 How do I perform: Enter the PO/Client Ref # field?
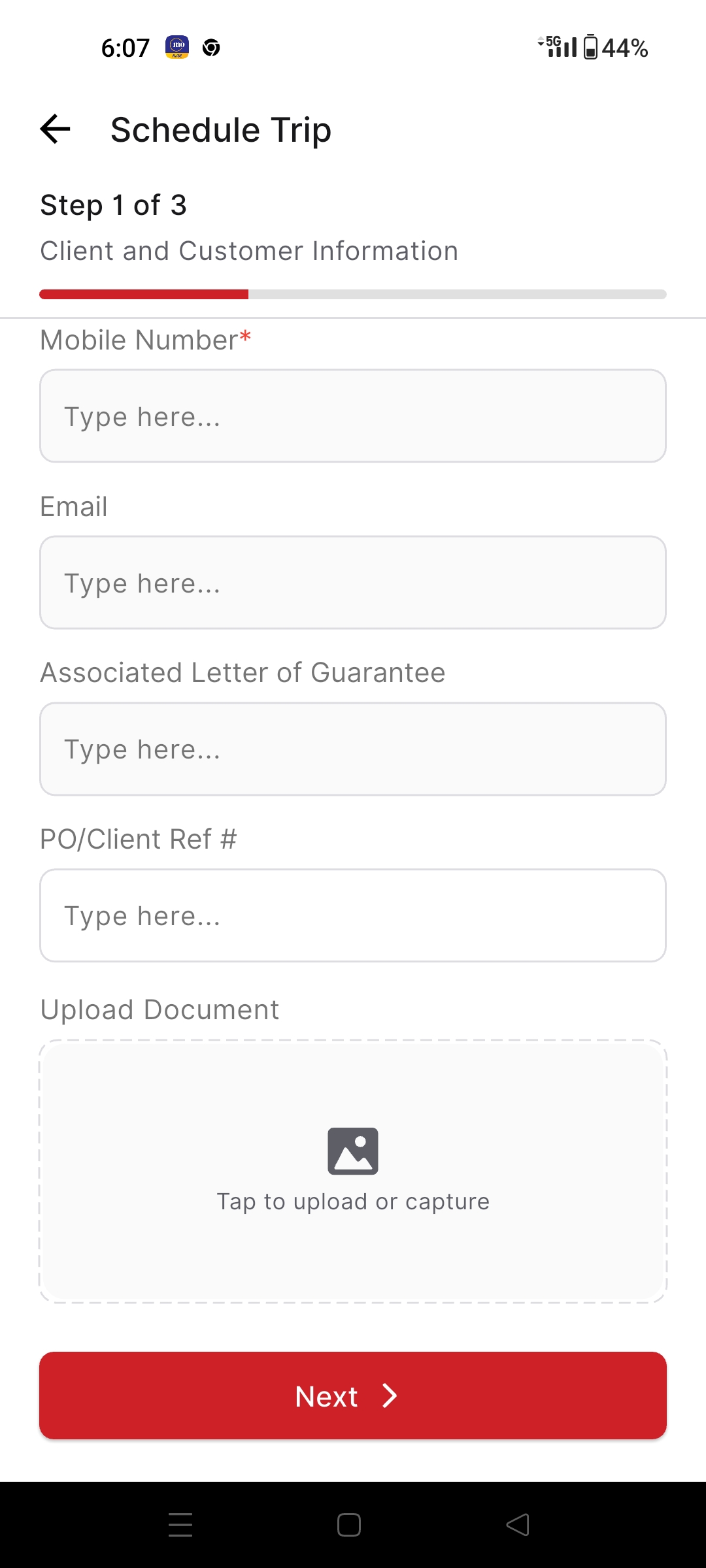click(353, 915)
